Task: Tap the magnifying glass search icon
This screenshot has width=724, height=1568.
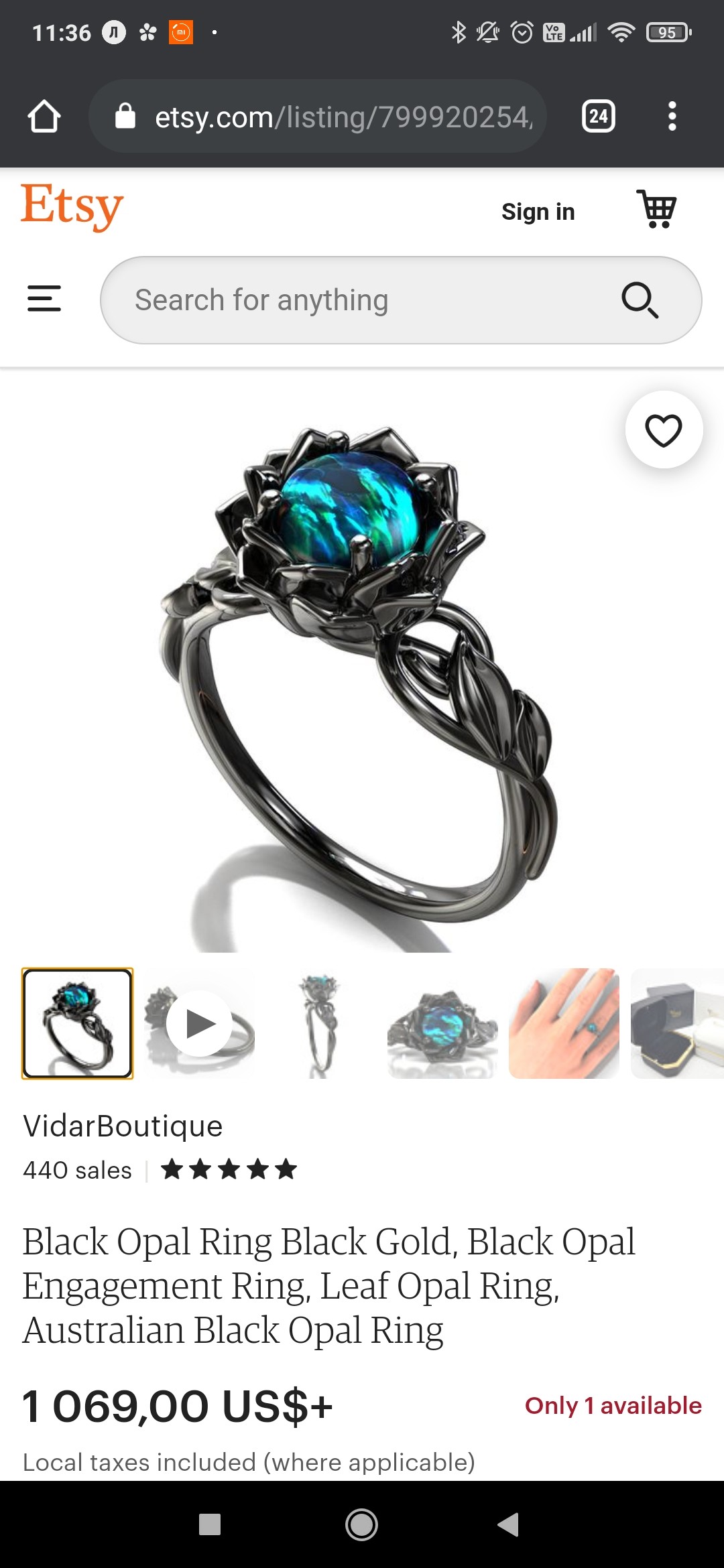Action: pyautogui.click(x=640, y=300)
